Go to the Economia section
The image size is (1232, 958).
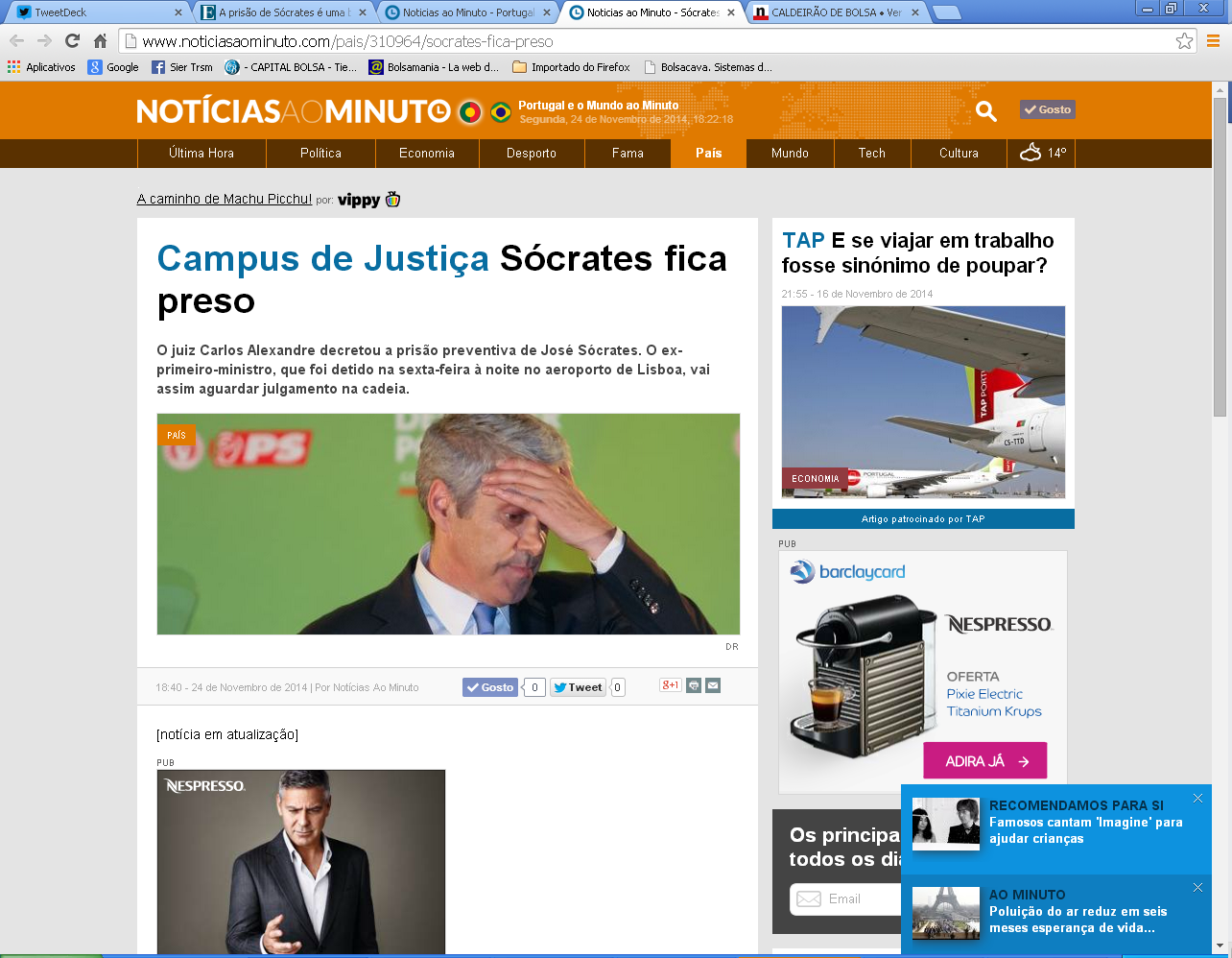(x=427, y=153)
